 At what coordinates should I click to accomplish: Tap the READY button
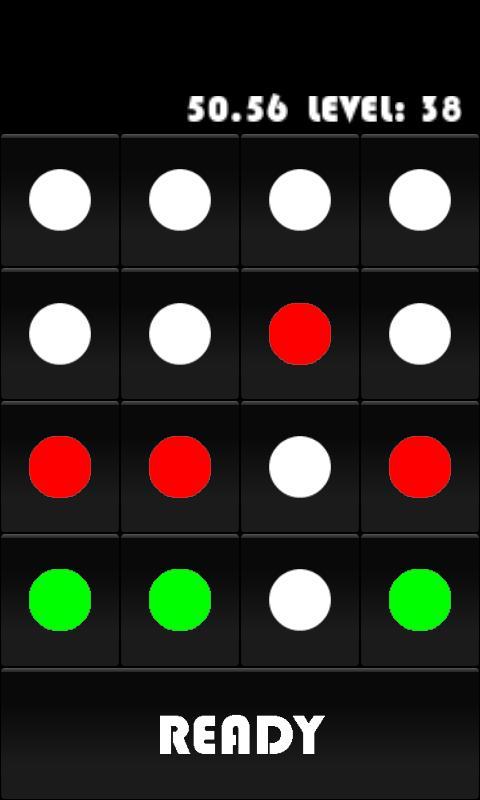point(240,734)
